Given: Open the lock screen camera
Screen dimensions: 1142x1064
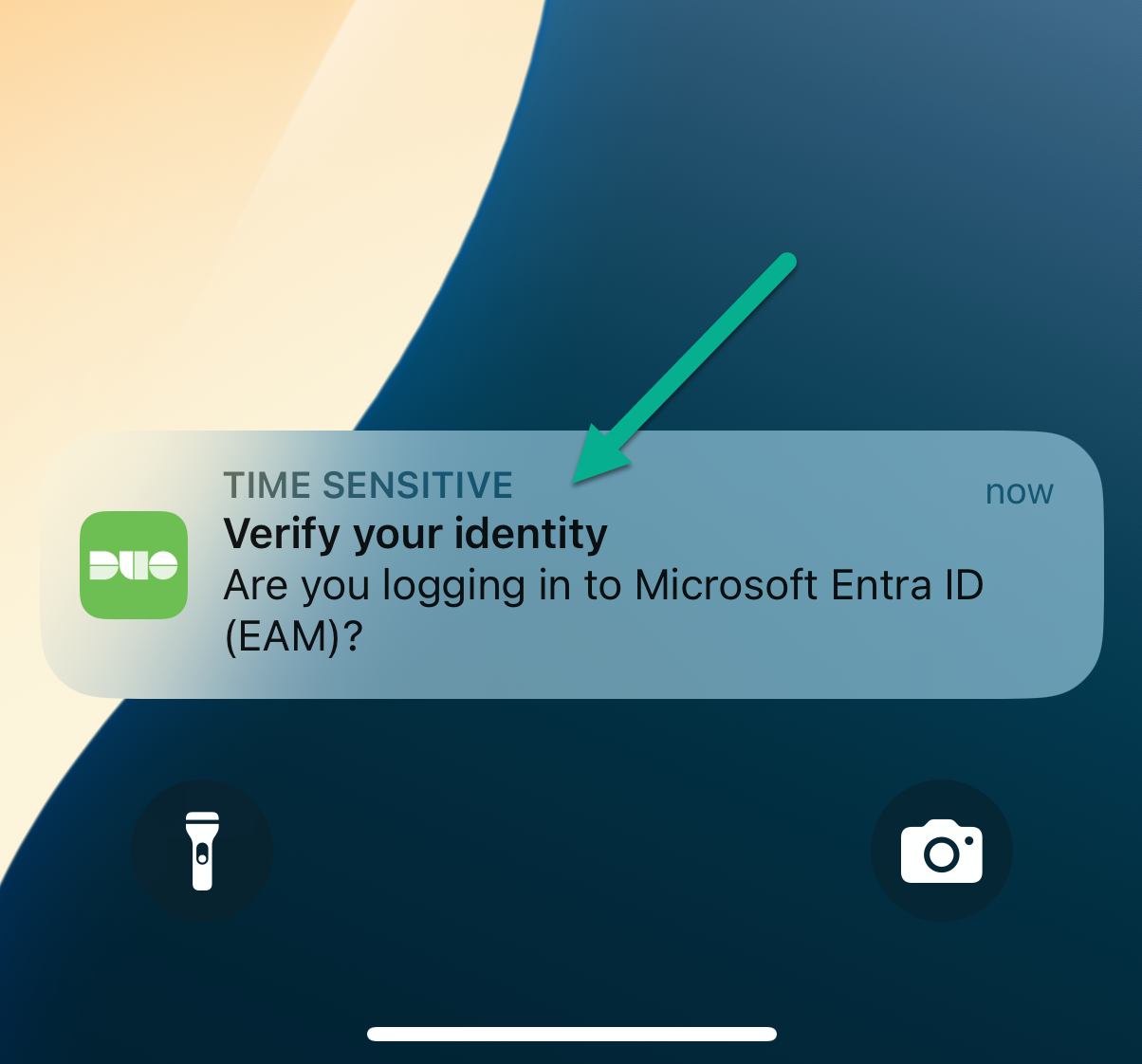Looking at the screenshot, I should coord(941,851).
